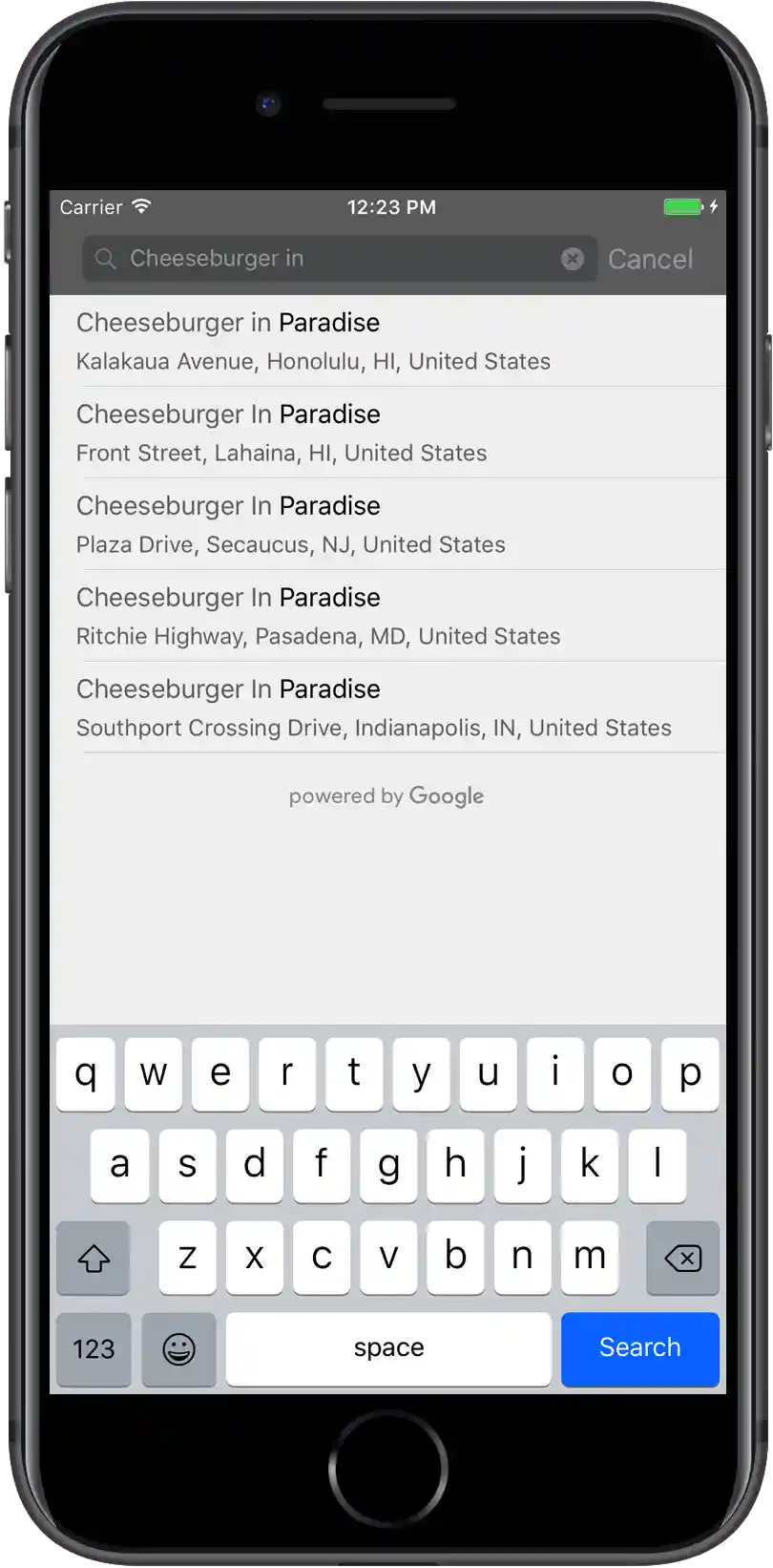This screenshot has width=773, height=1568.
Task: Choose the Front Street, Lahaina result
Action: tap(386, 433)
